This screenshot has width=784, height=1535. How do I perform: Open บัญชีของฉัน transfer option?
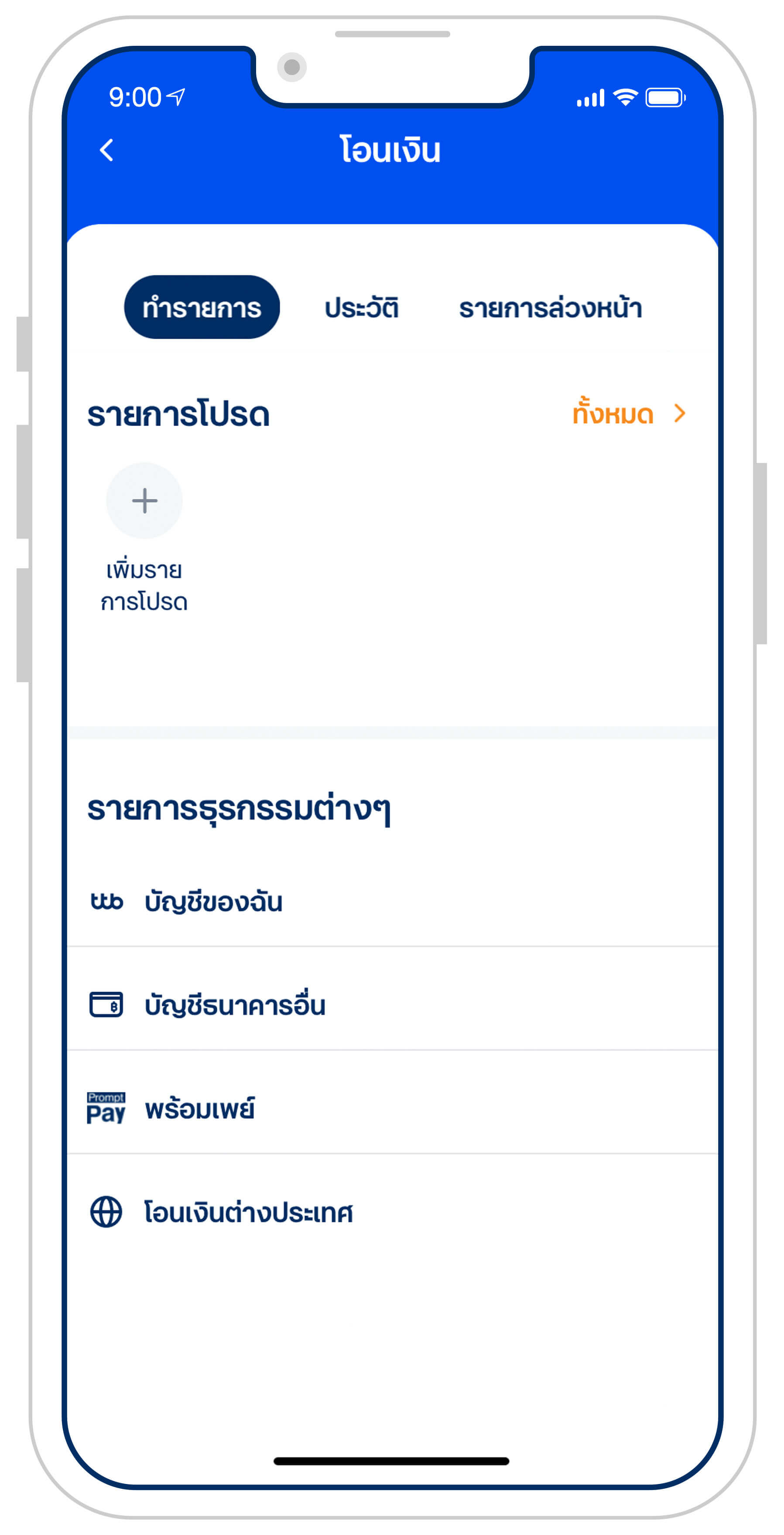tap(392, 902)
